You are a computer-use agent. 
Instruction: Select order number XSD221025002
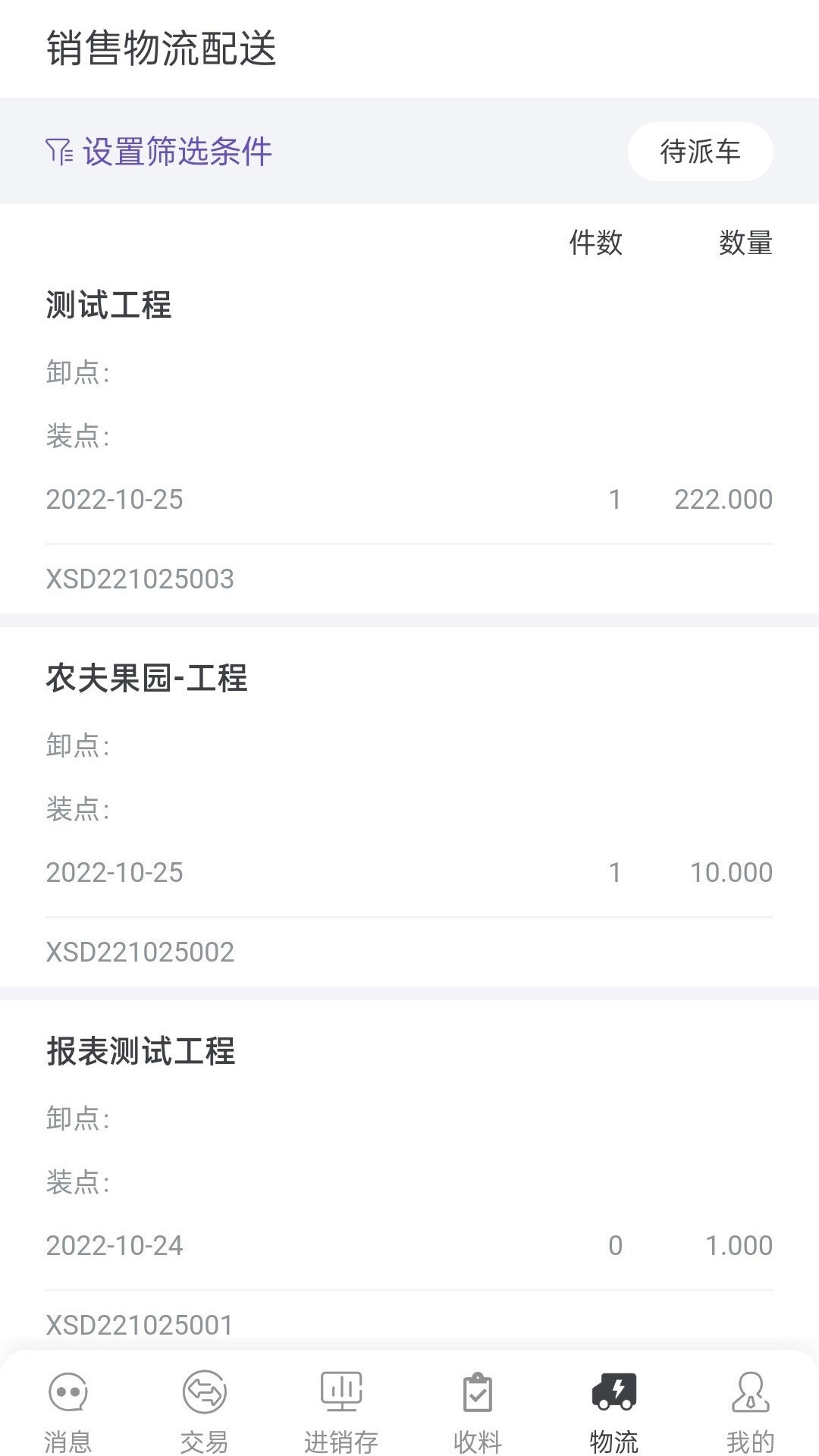[140, 952]
